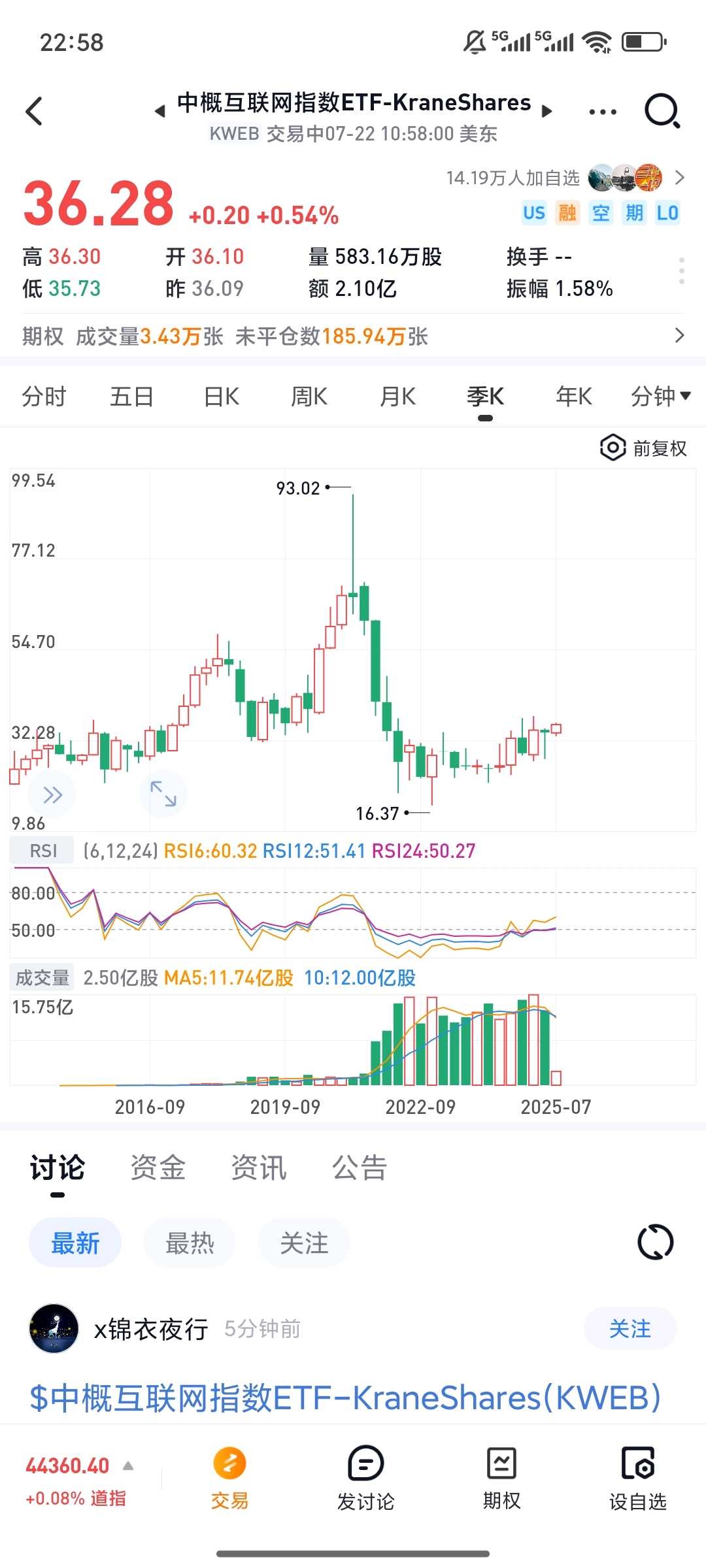Image resolution: width=706 pixels, height=1568 pixels.
Task: Select the 最热 sorting option
Action: point(190,1241)
